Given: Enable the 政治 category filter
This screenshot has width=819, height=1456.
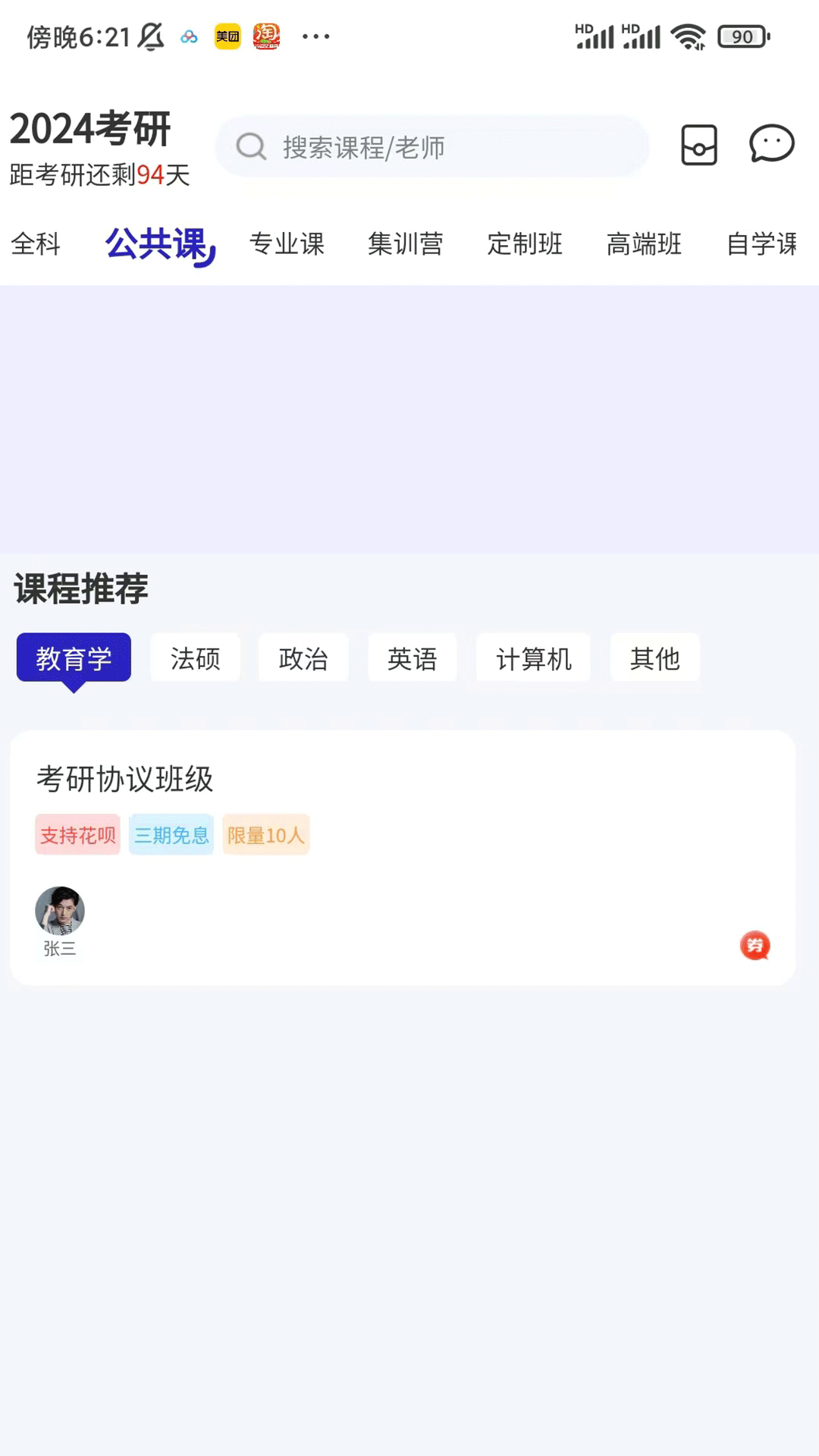Looking at the screenshot, I should click(303, 658).
